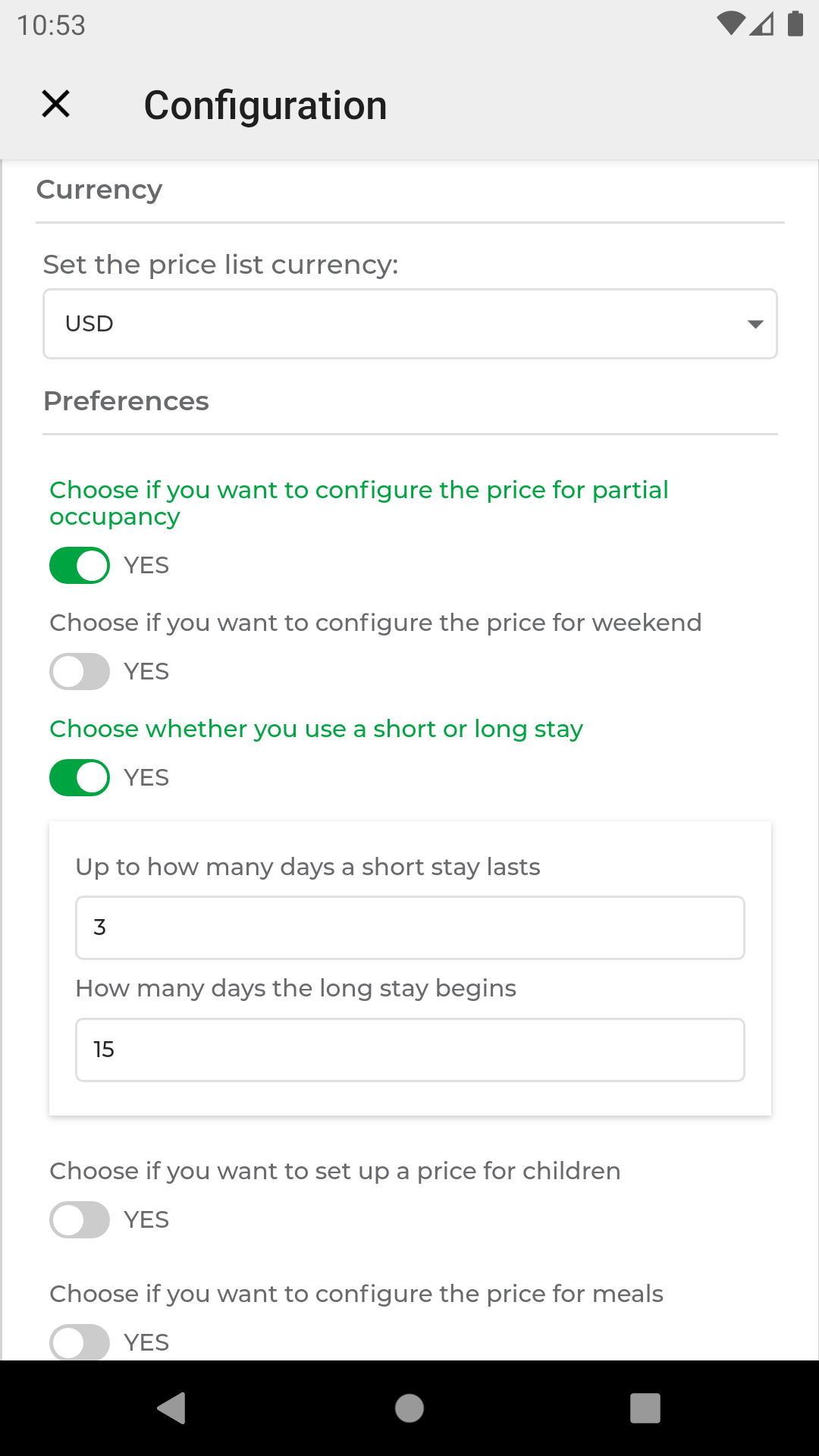The image size is (819, 1456).
Task: Tap the cellular signal icon
Action: pyautogui.click(x=762, y=25)
